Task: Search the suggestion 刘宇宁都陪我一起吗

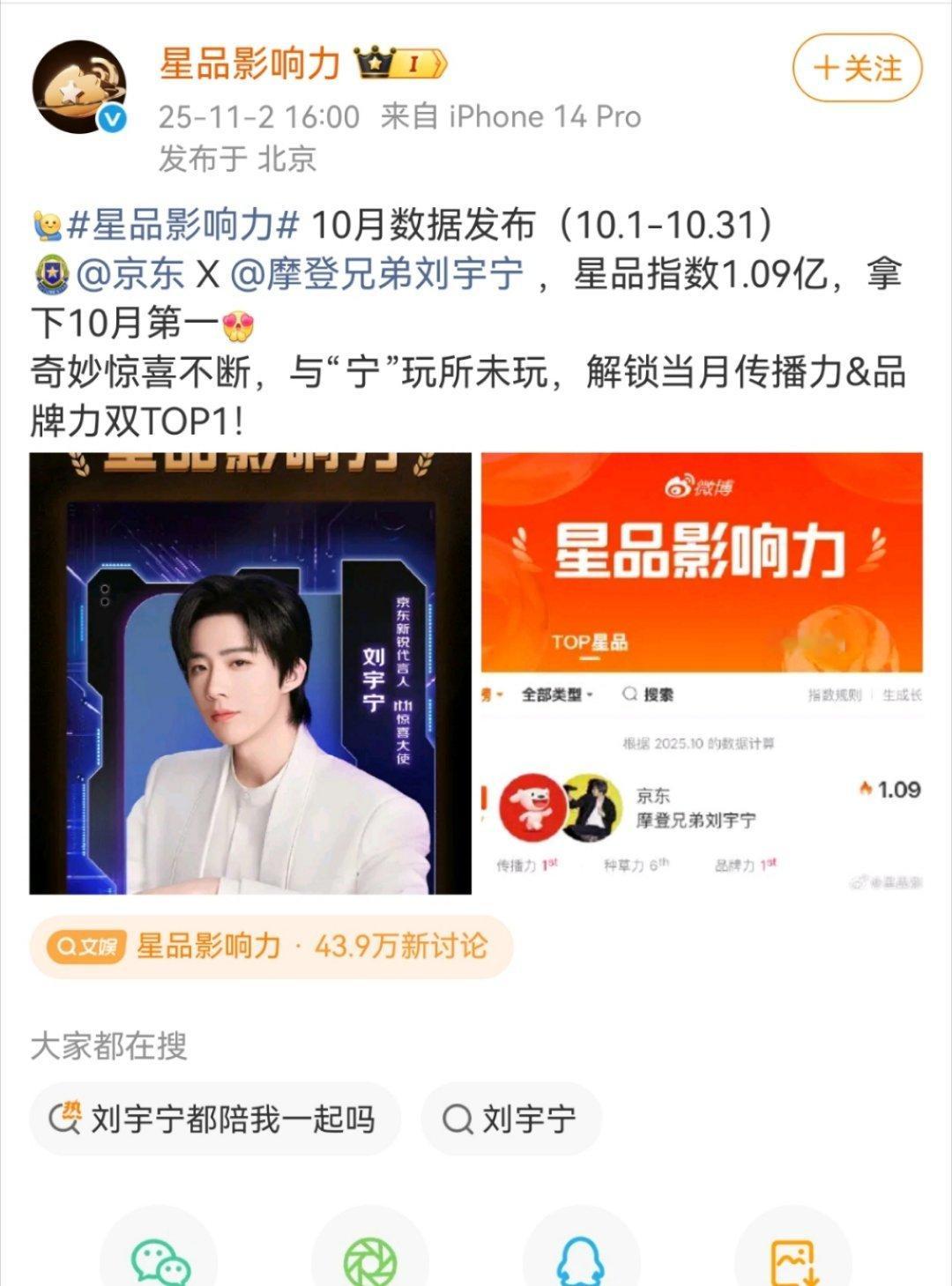Action: tap(234, 1117)
